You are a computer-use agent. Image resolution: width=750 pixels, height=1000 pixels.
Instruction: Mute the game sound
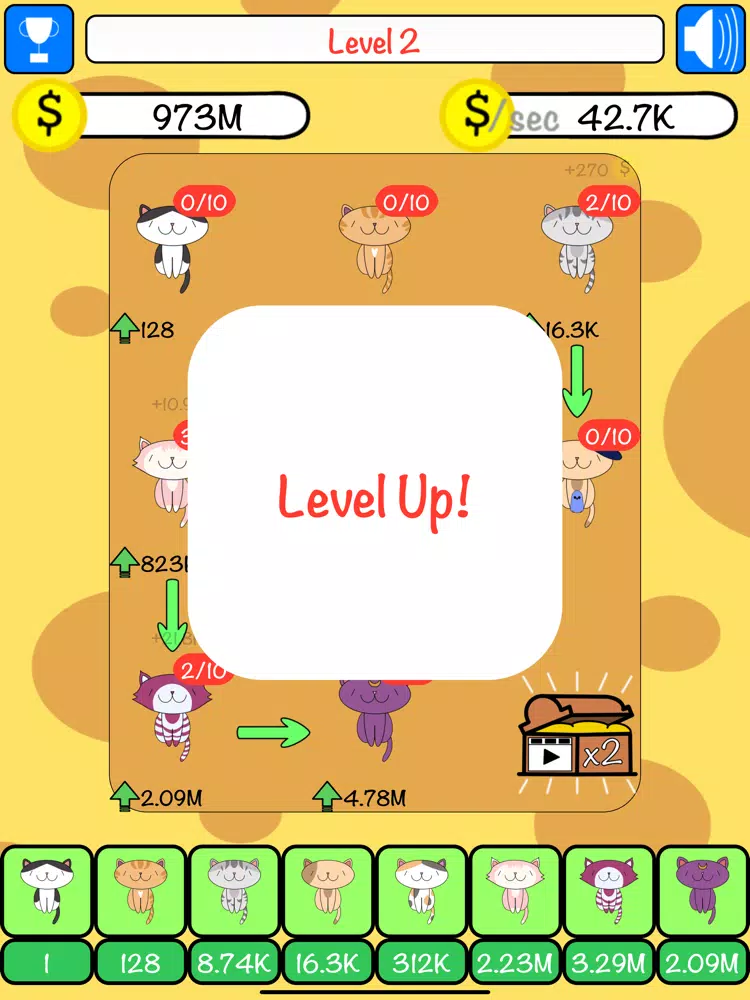(x=710, y=39)
